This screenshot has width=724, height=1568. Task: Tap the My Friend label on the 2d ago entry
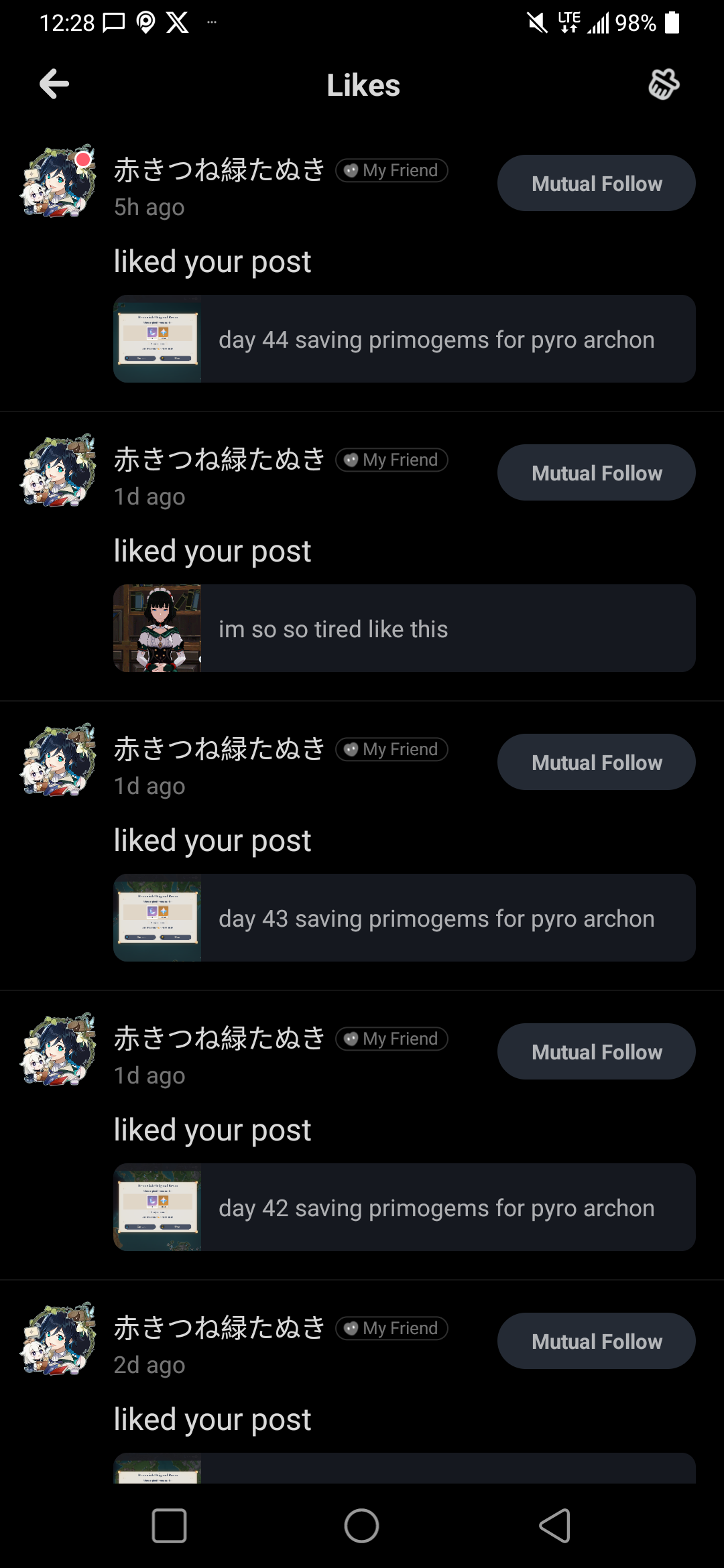391,1328
